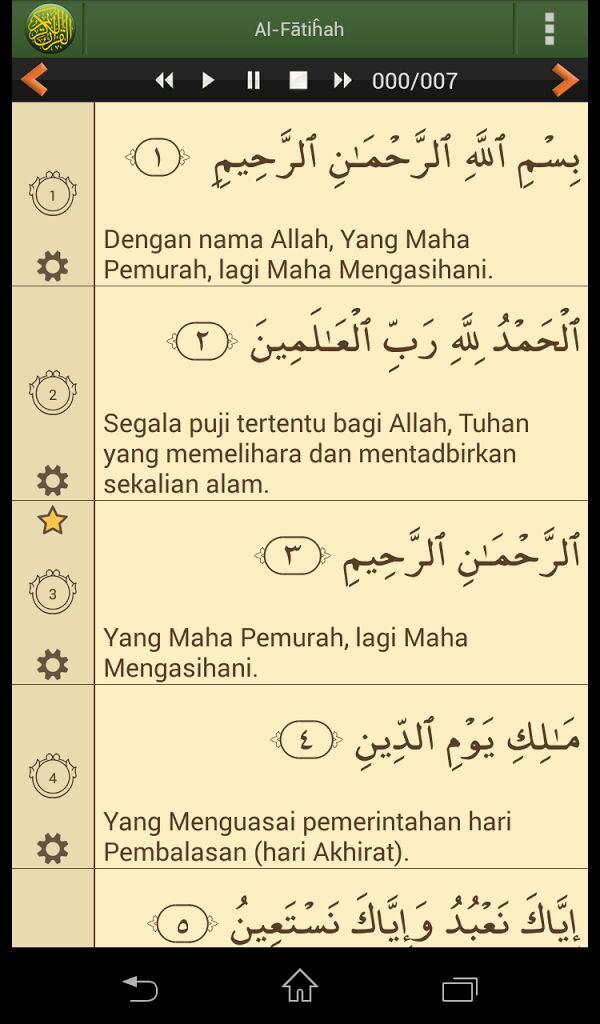Open settings gear for verse 4
Screen dimensions: 600x1024
[x=52, y=848]
